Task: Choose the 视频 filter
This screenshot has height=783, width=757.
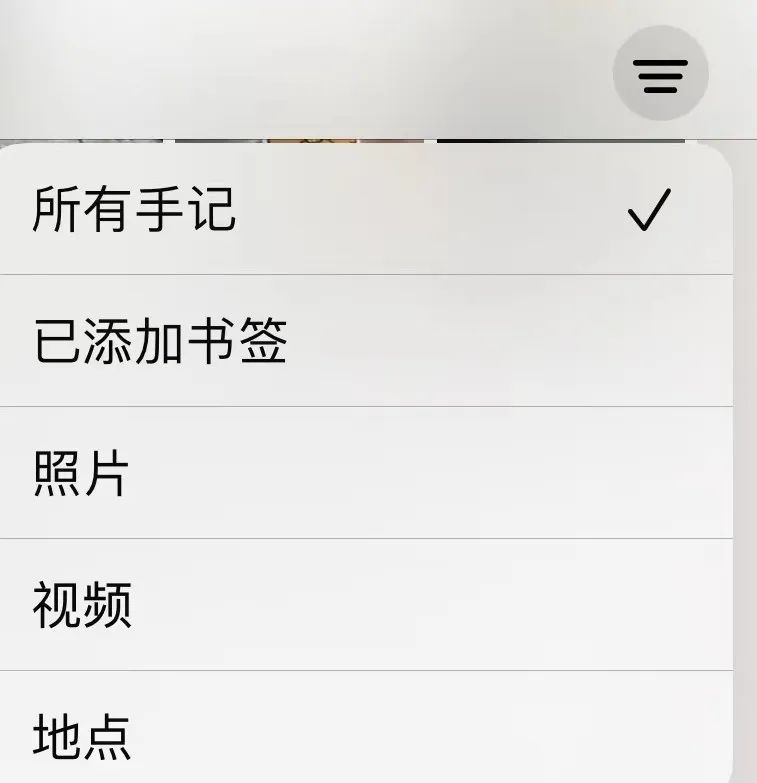Action: tap(366, 606)
